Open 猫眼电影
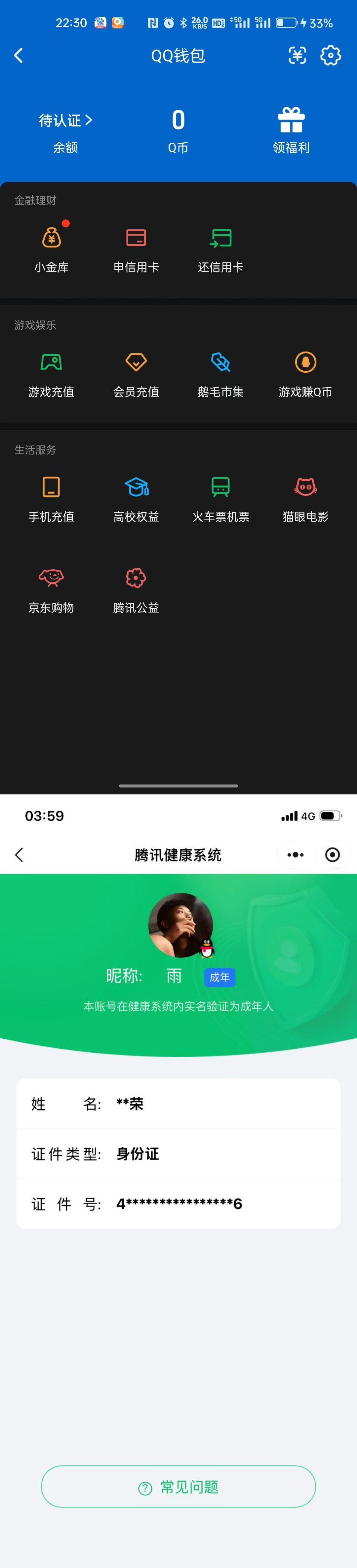 pos(305,497)
